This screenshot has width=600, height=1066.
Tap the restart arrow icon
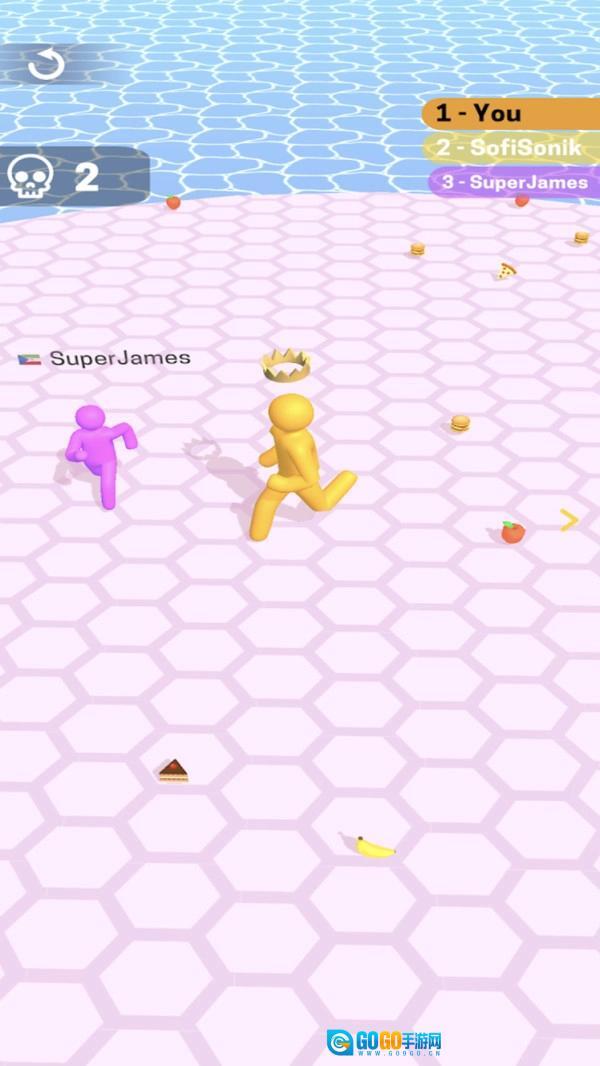(46, 65)
